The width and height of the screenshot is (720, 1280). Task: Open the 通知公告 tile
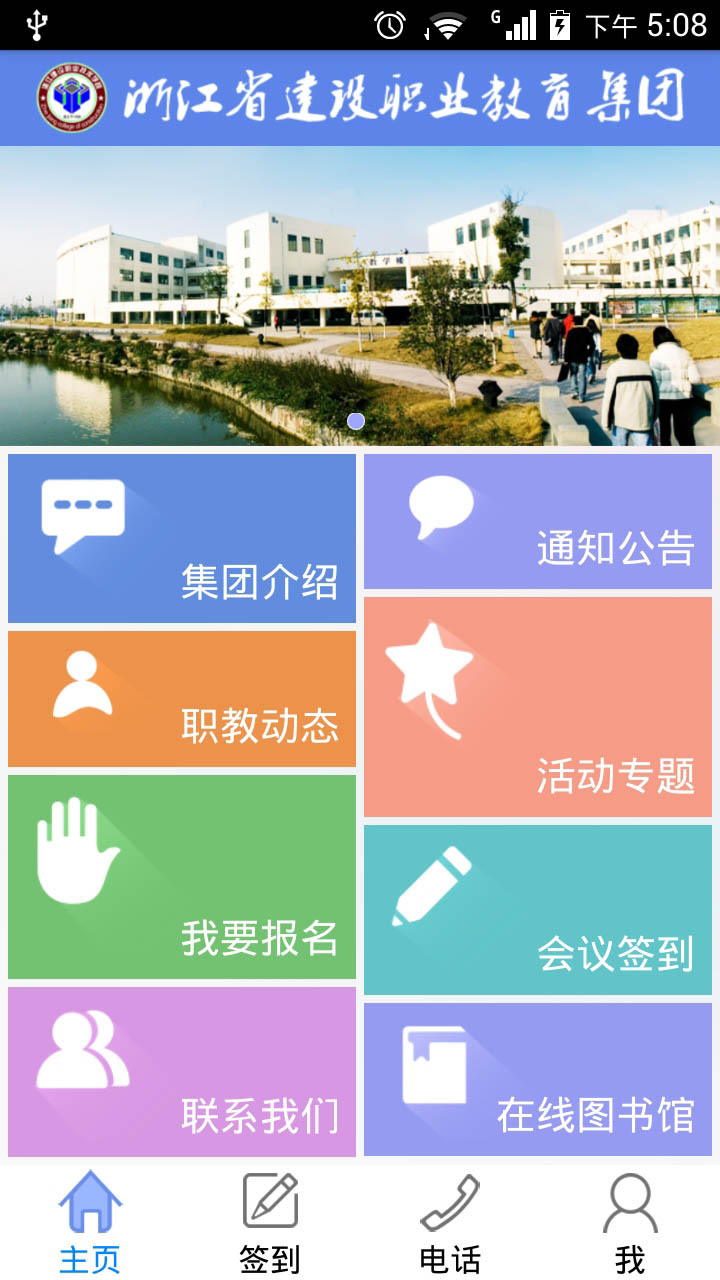538,521
